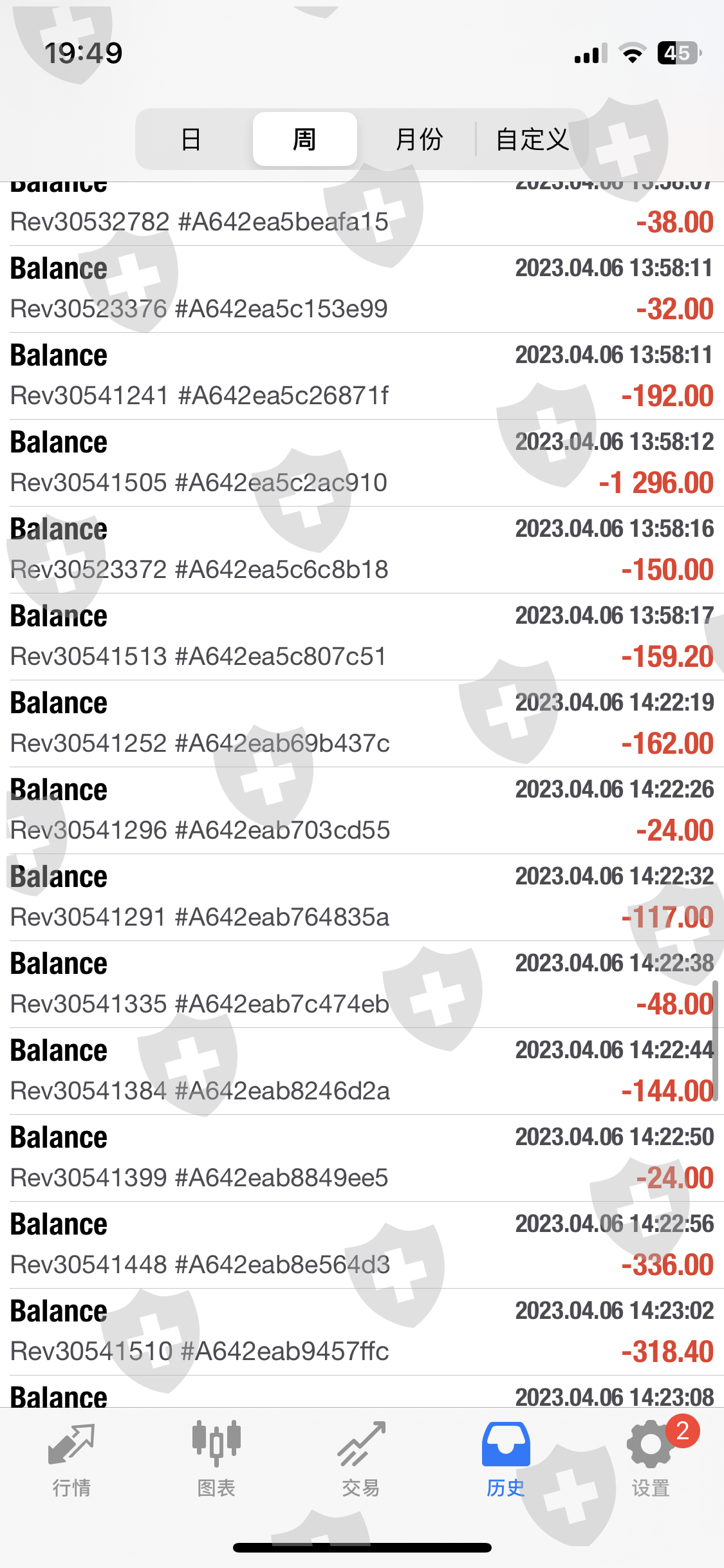Image resolution: width=724 pixels, height=1568 pixels.
Task: Select the 周 (week) period
Action: [304, 139]
